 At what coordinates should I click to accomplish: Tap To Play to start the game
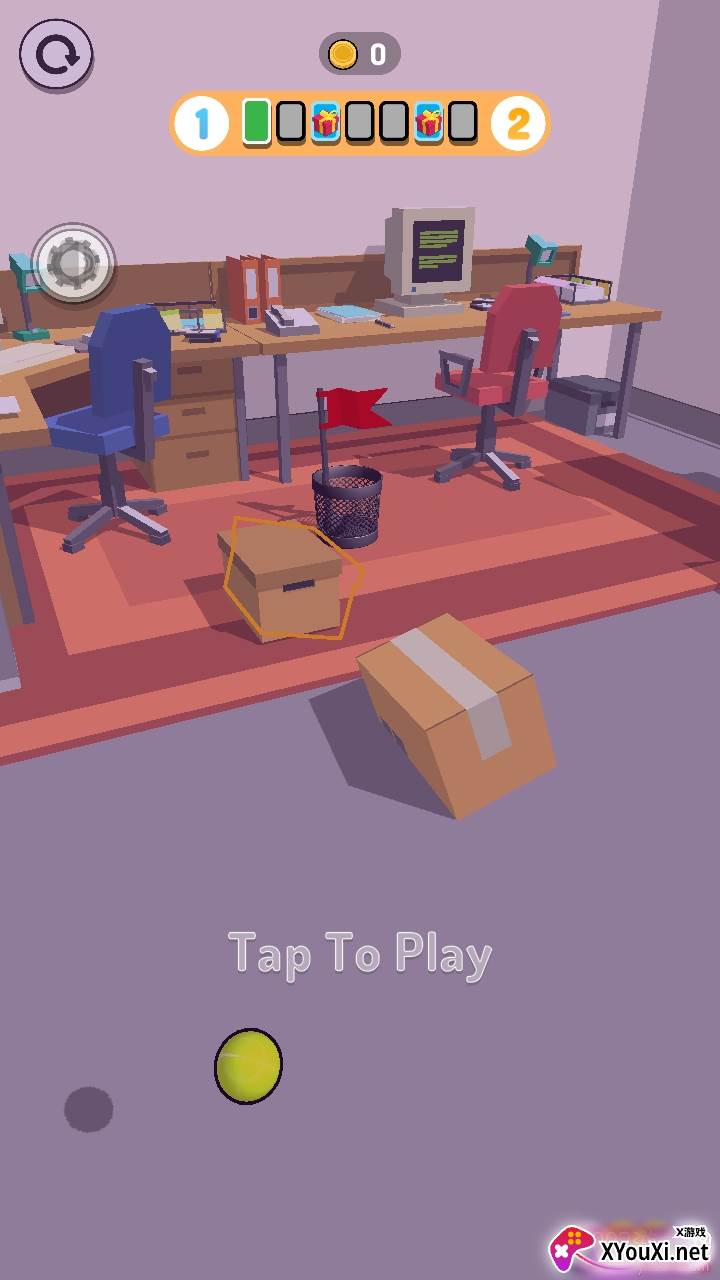pyautogui.click(x=360, y=953)
